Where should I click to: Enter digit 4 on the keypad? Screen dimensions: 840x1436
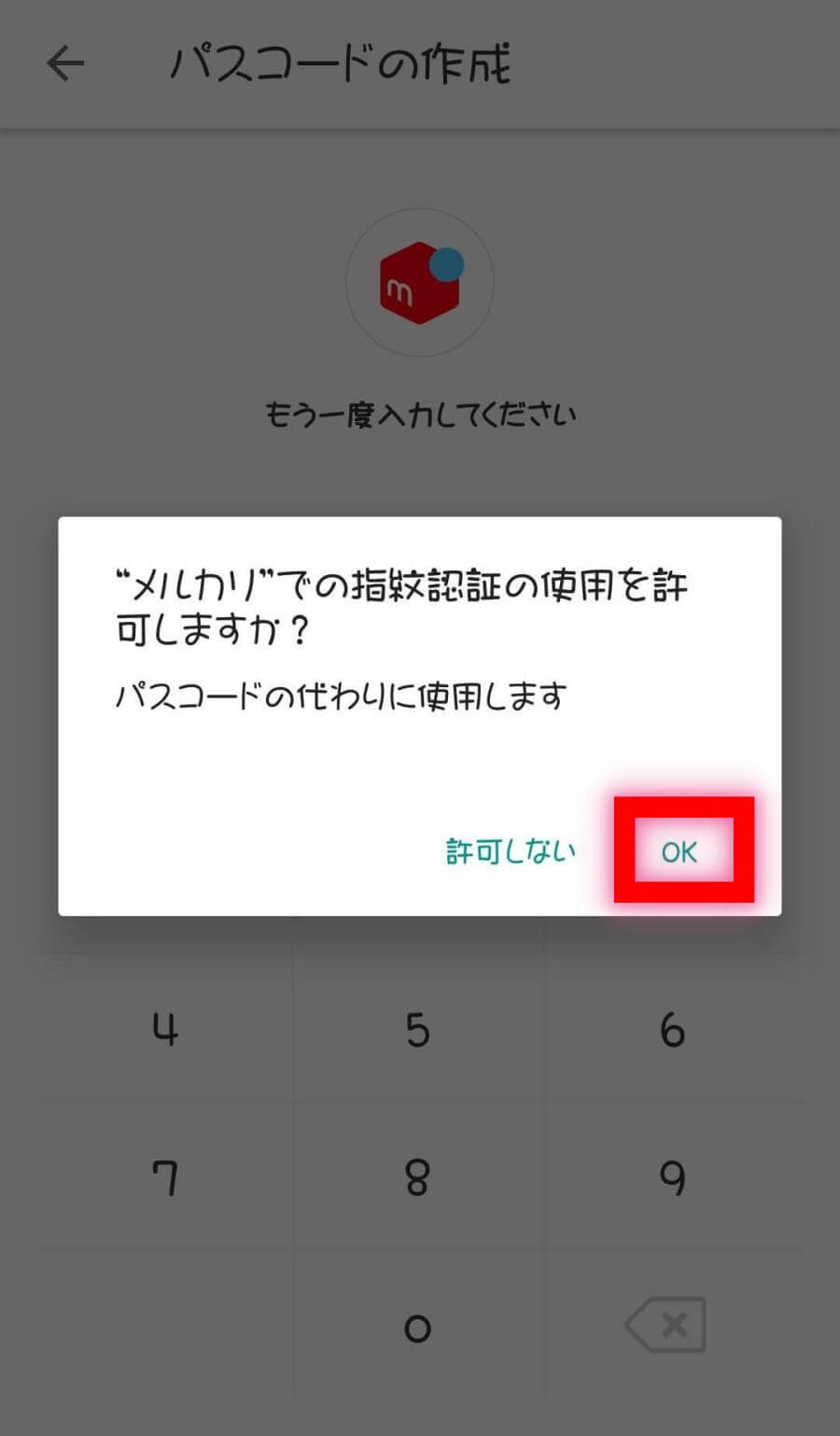click(165, 1030)
